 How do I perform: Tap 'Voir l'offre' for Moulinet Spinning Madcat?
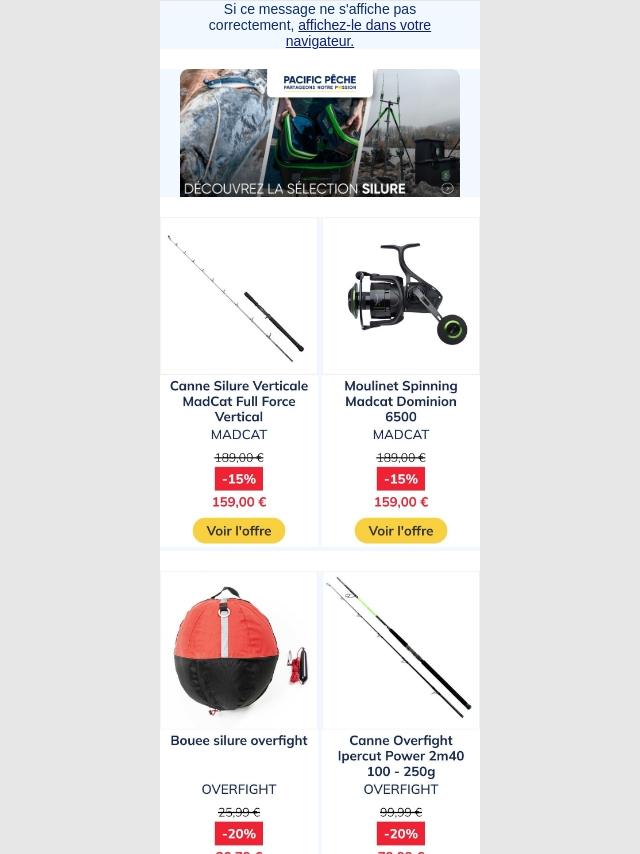click(401, 531)
